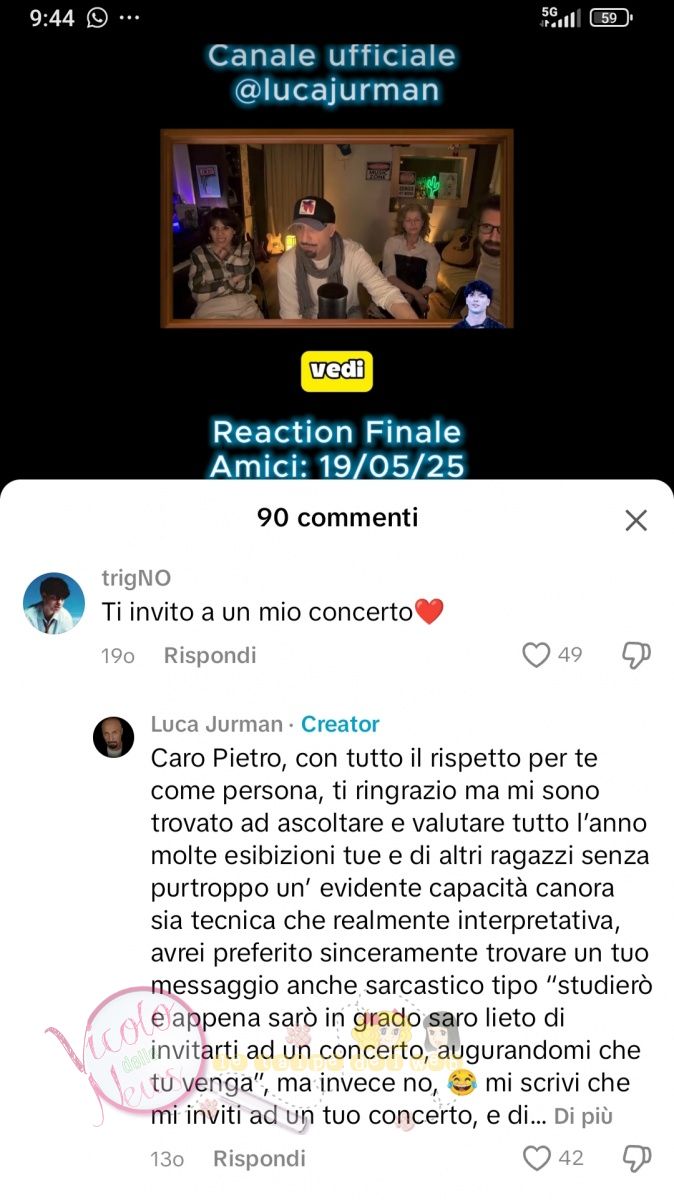Like trigNO's comment with 49 likes

[x=537, y=656]
